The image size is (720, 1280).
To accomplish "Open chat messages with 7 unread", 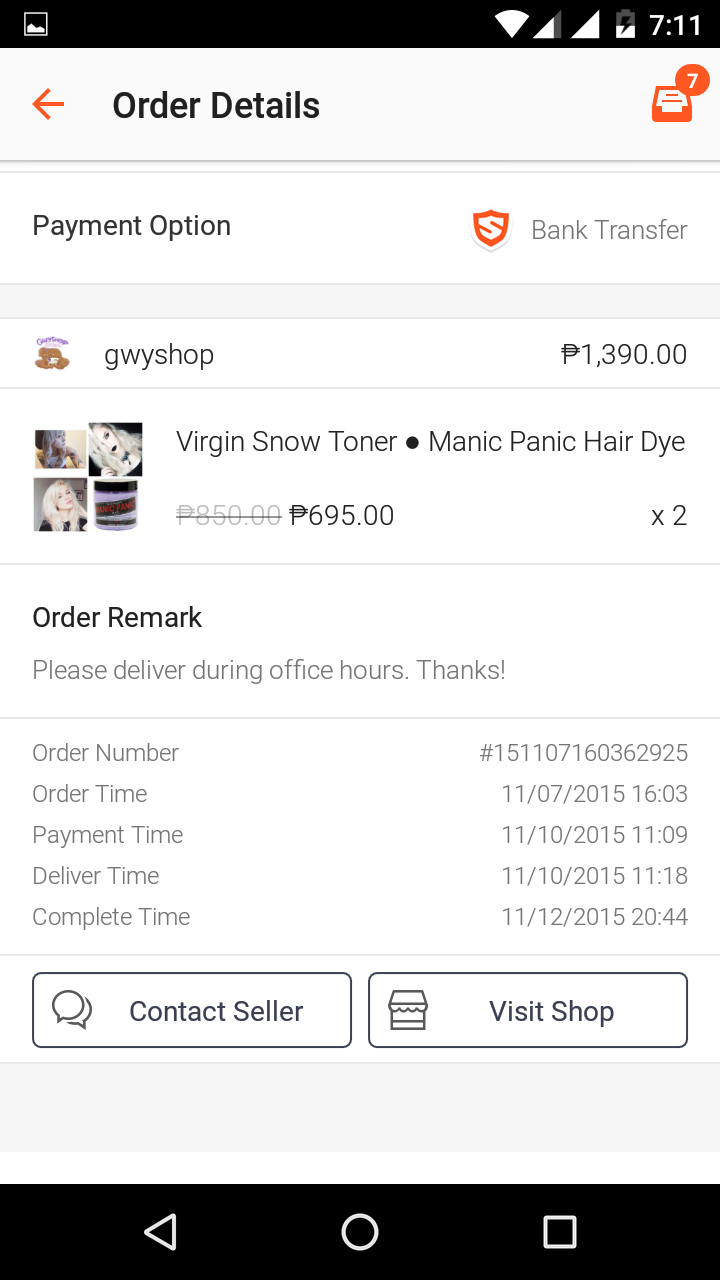I will (x=670, y=103).
